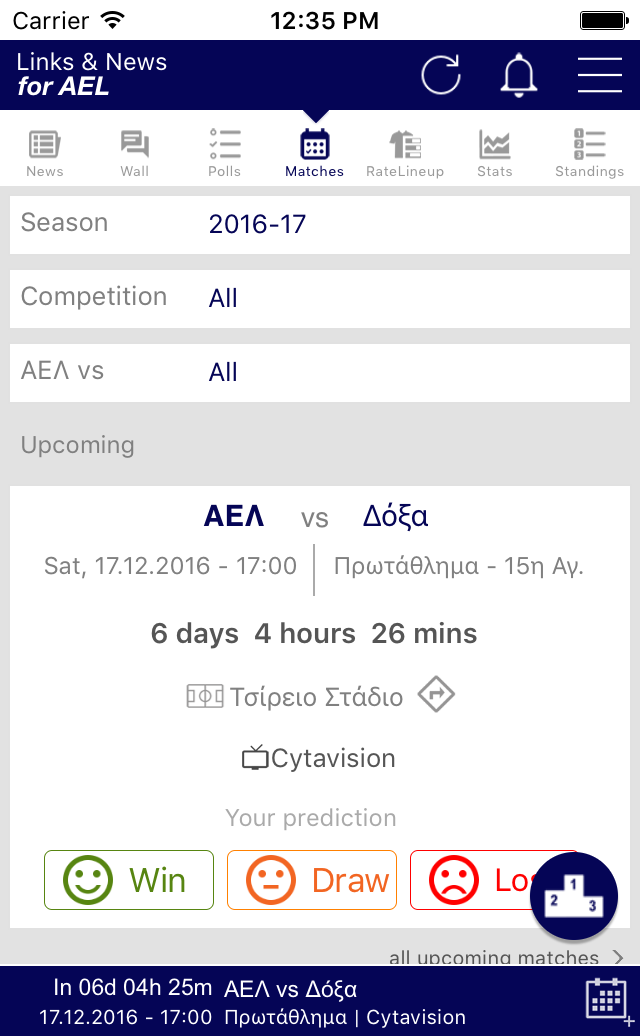The width and height of the screenshot is (640, 1036).
Task: Open the podium leaderboard floating button
Action: 573,895
